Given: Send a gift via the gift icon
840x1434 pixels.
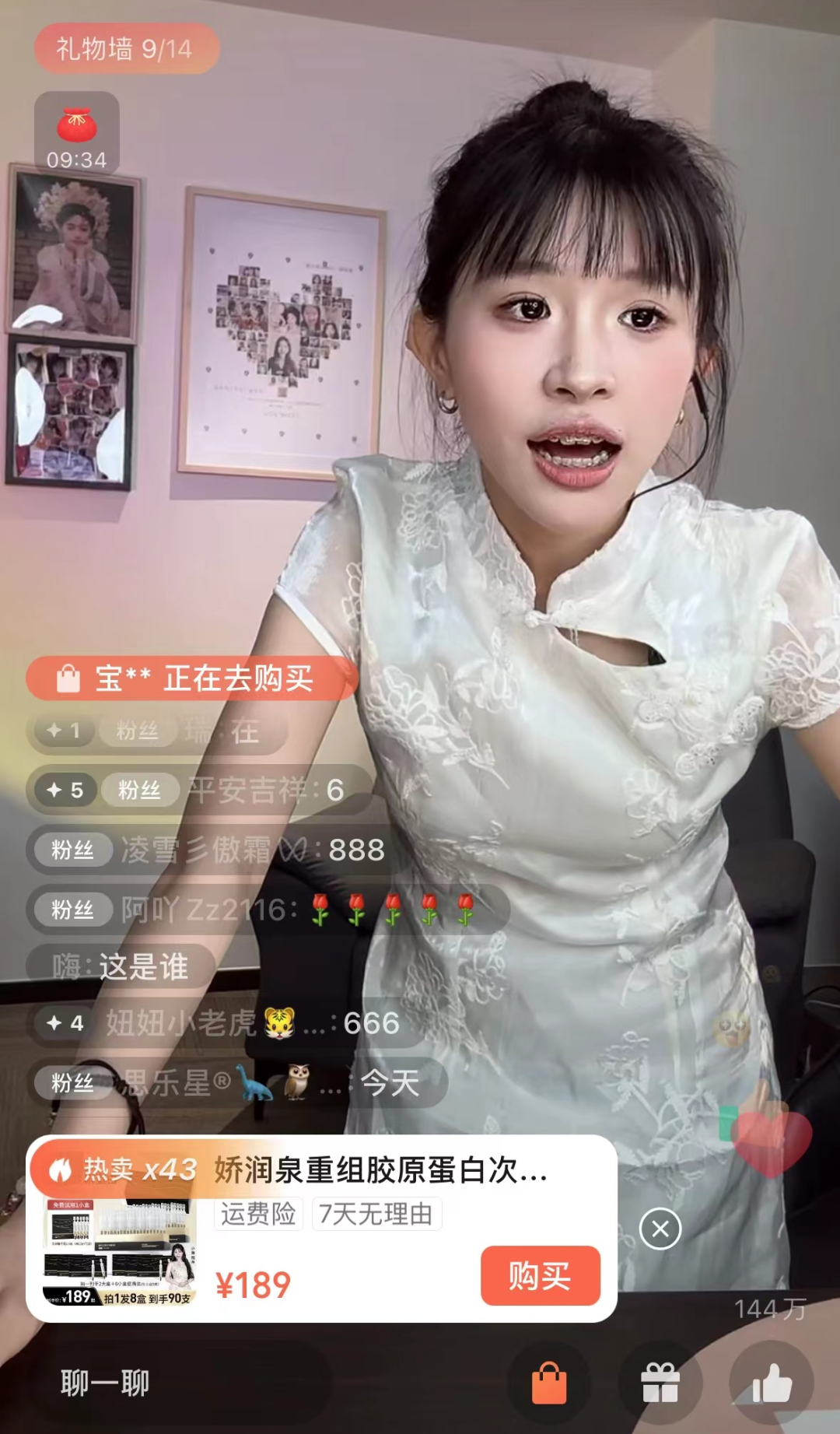Looking at the screenshot, I should 660,1383.
